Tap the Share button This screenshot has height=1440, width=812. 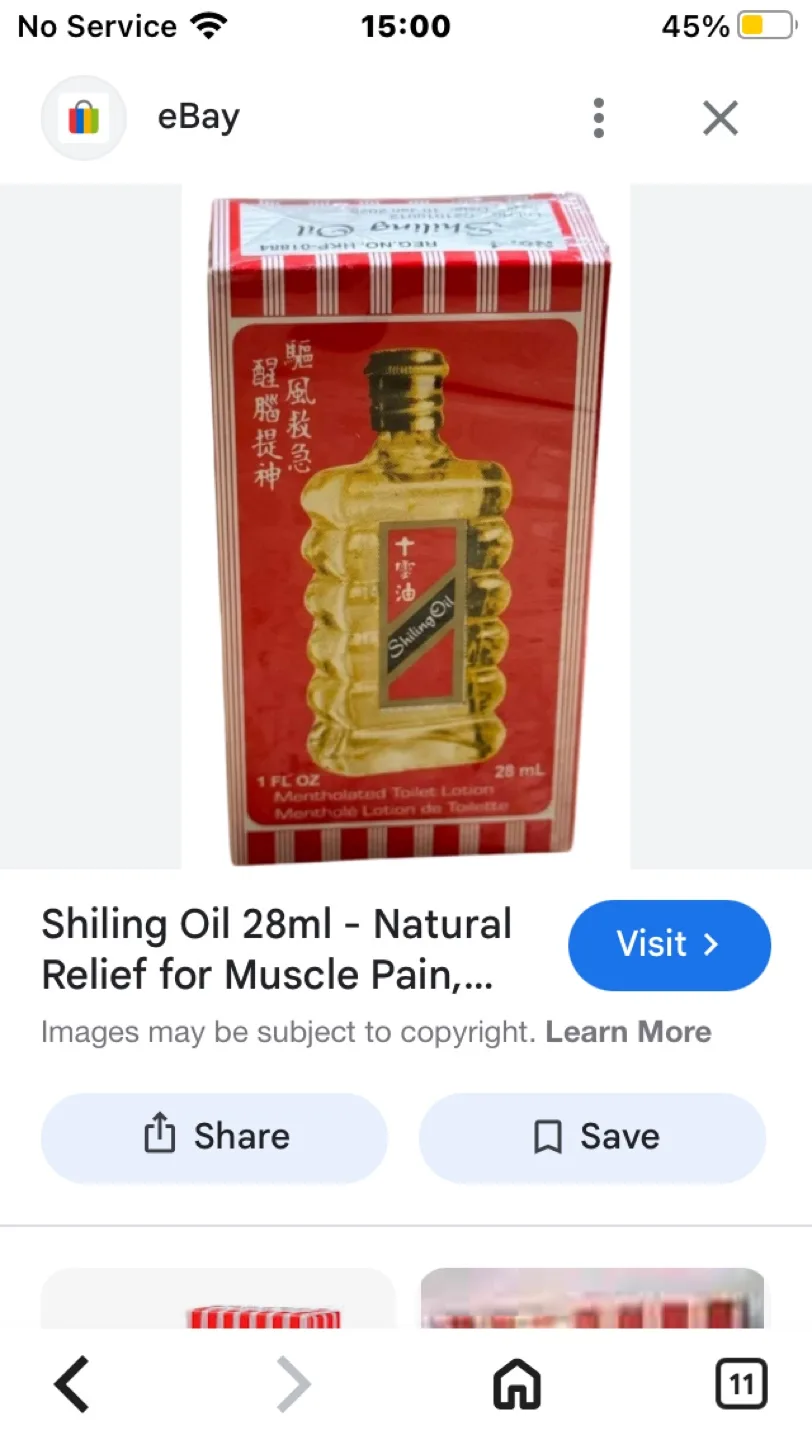click(x=213, y=1136)
